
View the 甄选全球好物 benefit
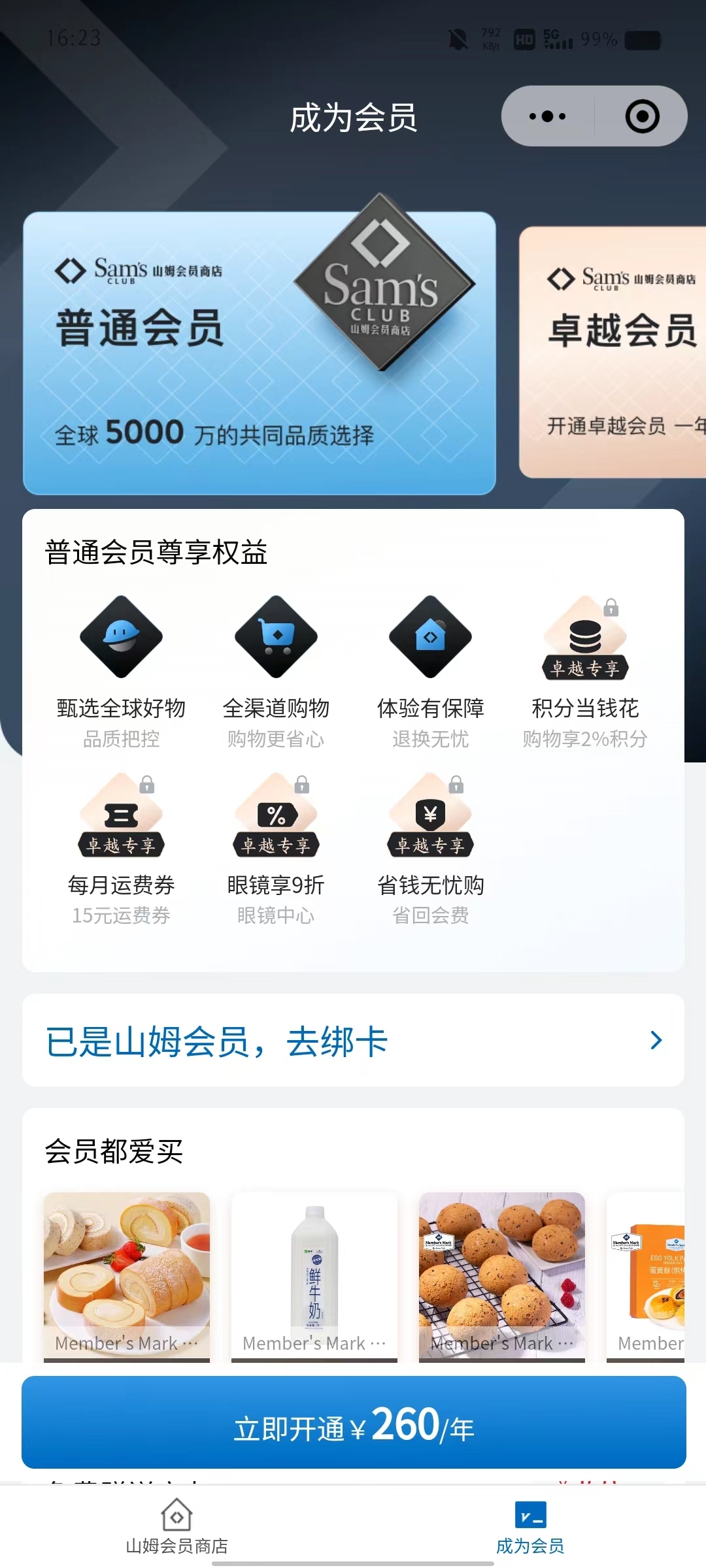pos(121,670)
